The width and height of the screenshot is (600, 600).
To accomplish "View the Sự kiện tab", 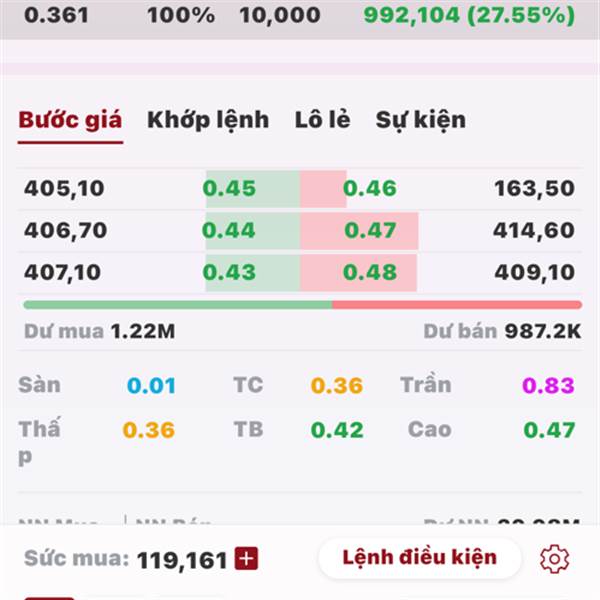I will pyautogui.click(x=420, y=120).
